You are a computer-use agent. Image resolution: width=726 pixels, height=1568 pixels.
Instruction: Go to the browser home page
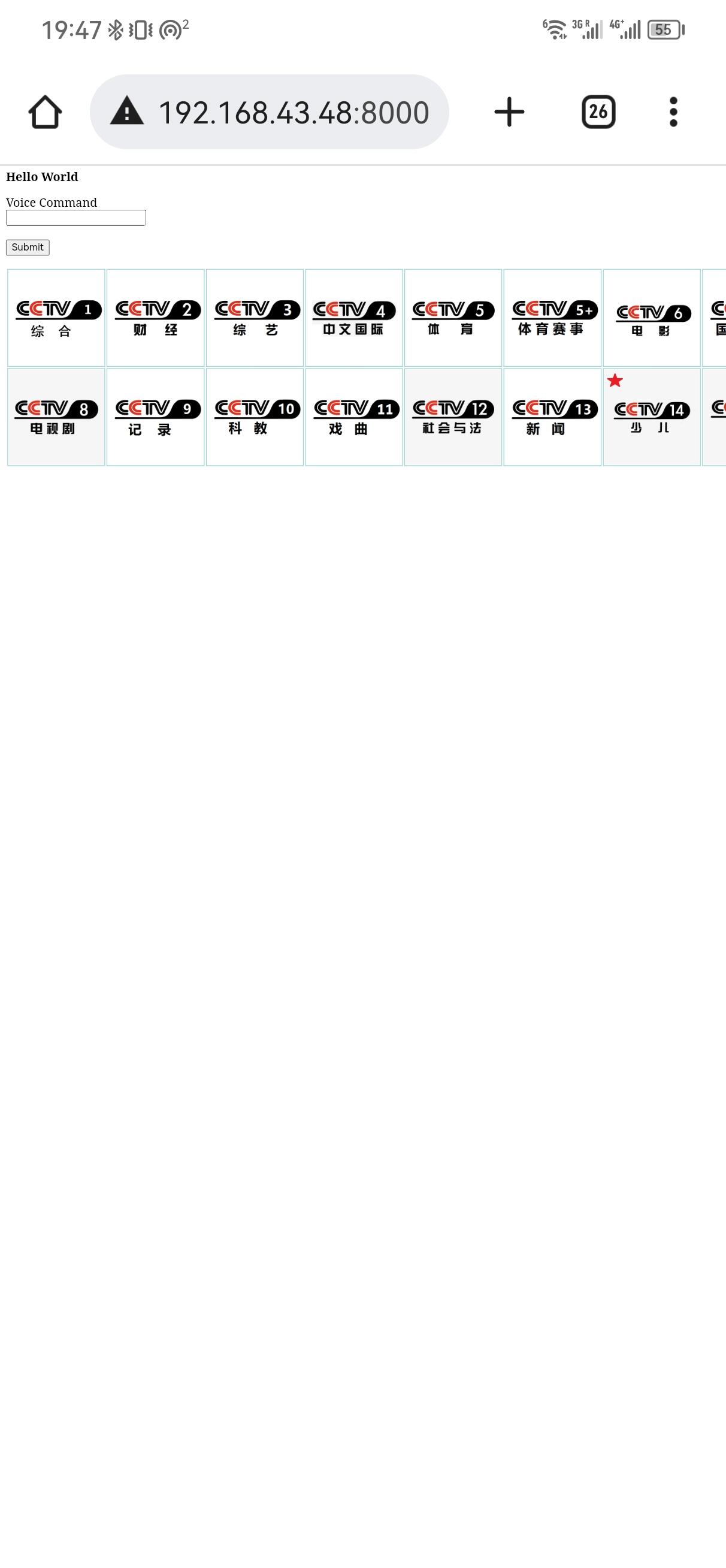45,112
